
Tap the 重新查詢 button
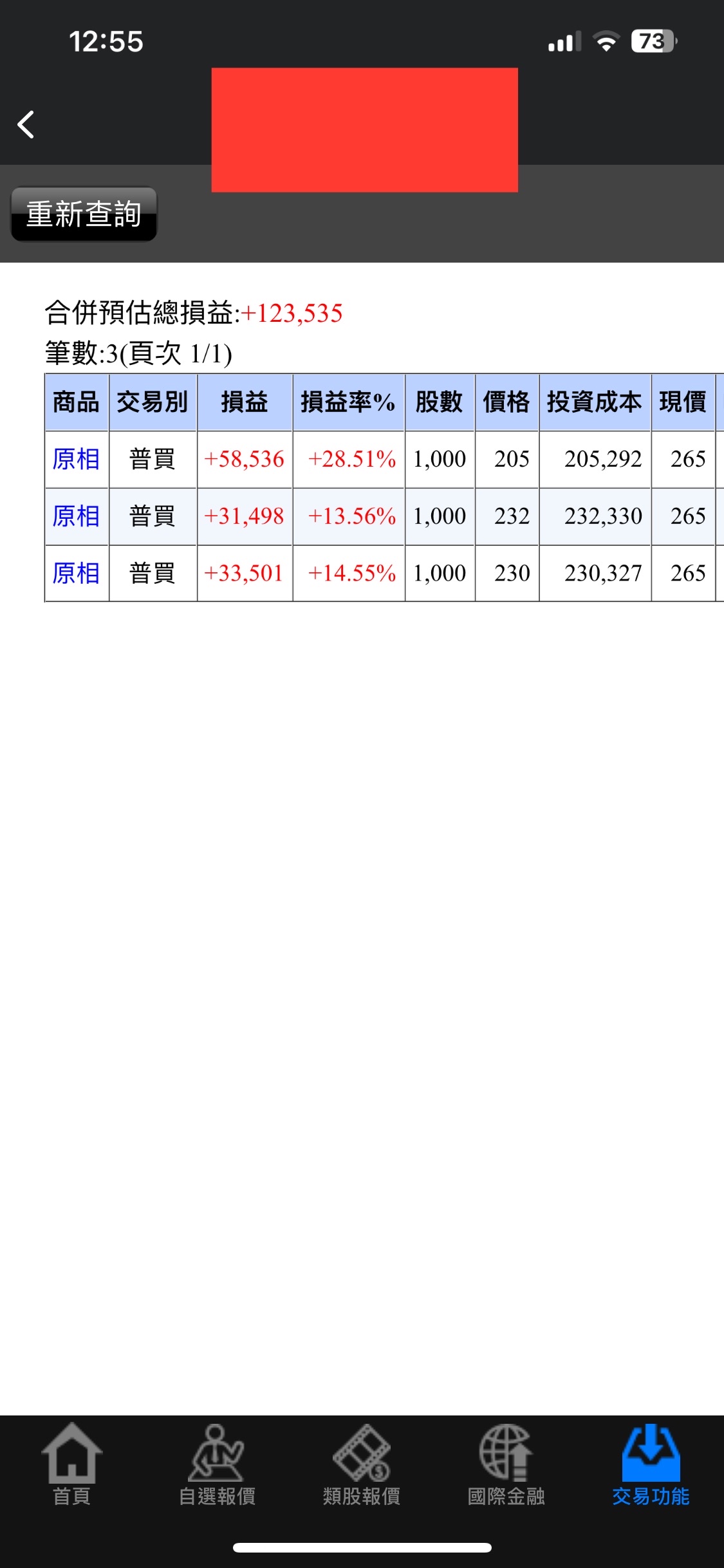(x=84, y=214)
